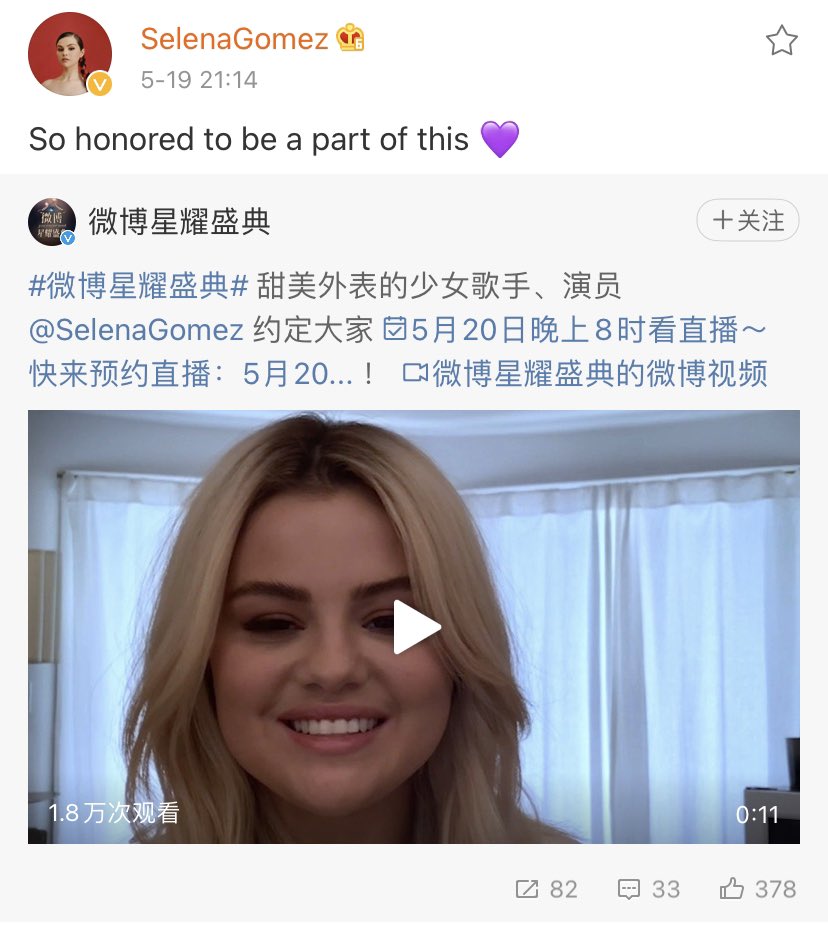Repost this post with 82 reposts
Viewport: 828px width, 937px height.
point(546,889)
